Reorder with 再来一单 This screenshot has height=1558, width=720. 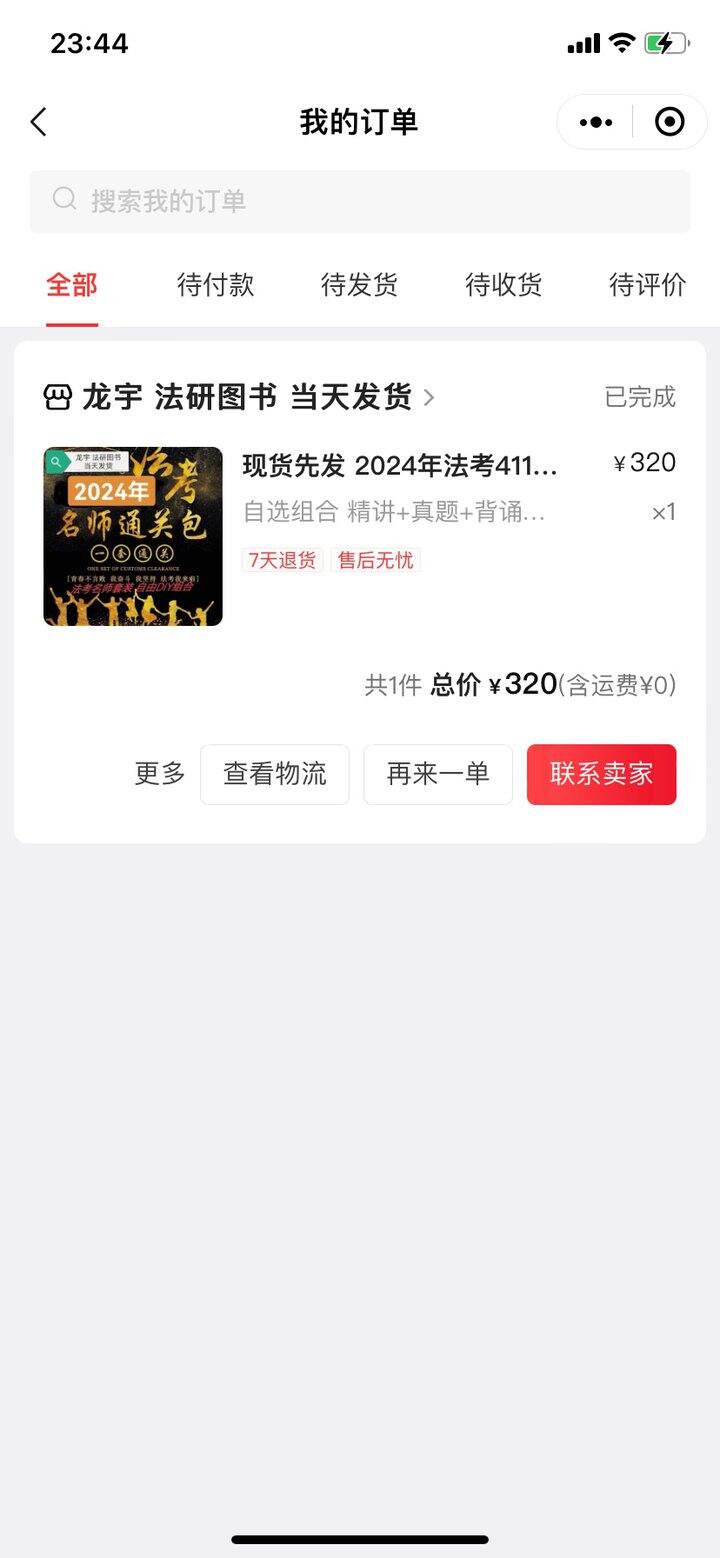[x=438, y=774]
